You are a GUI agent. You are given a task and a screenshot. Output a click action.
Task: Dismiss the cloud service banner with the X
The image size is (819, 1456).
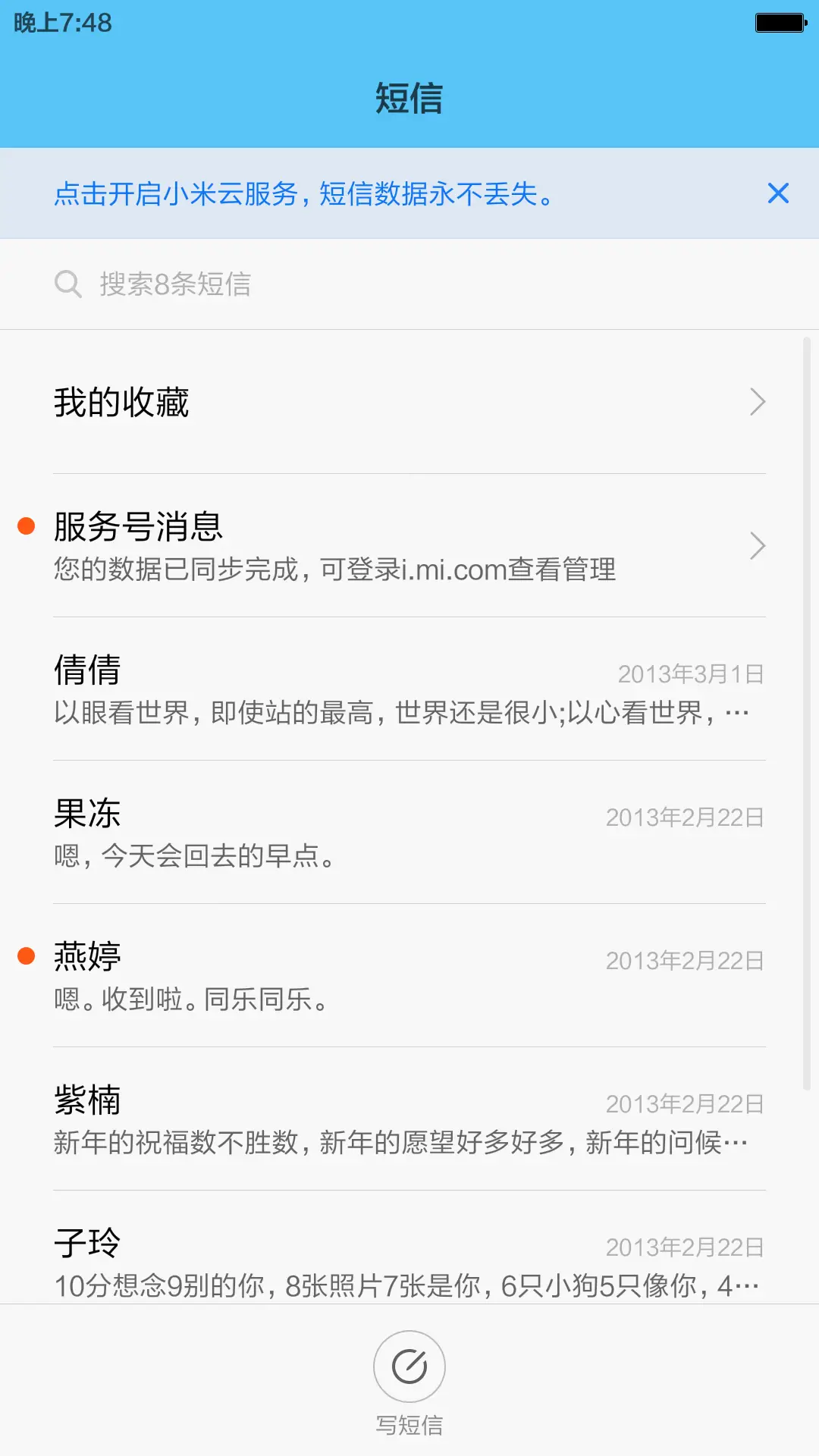[x=778, y=193]
